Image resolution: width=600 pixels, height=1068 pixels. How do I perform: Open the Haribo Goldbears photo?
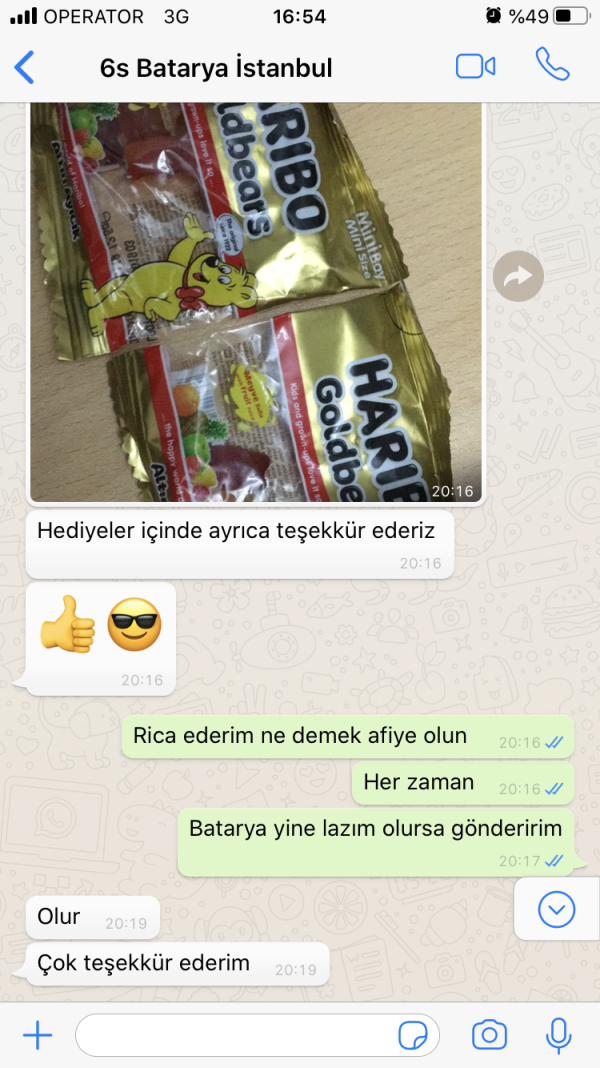point(256,300)
